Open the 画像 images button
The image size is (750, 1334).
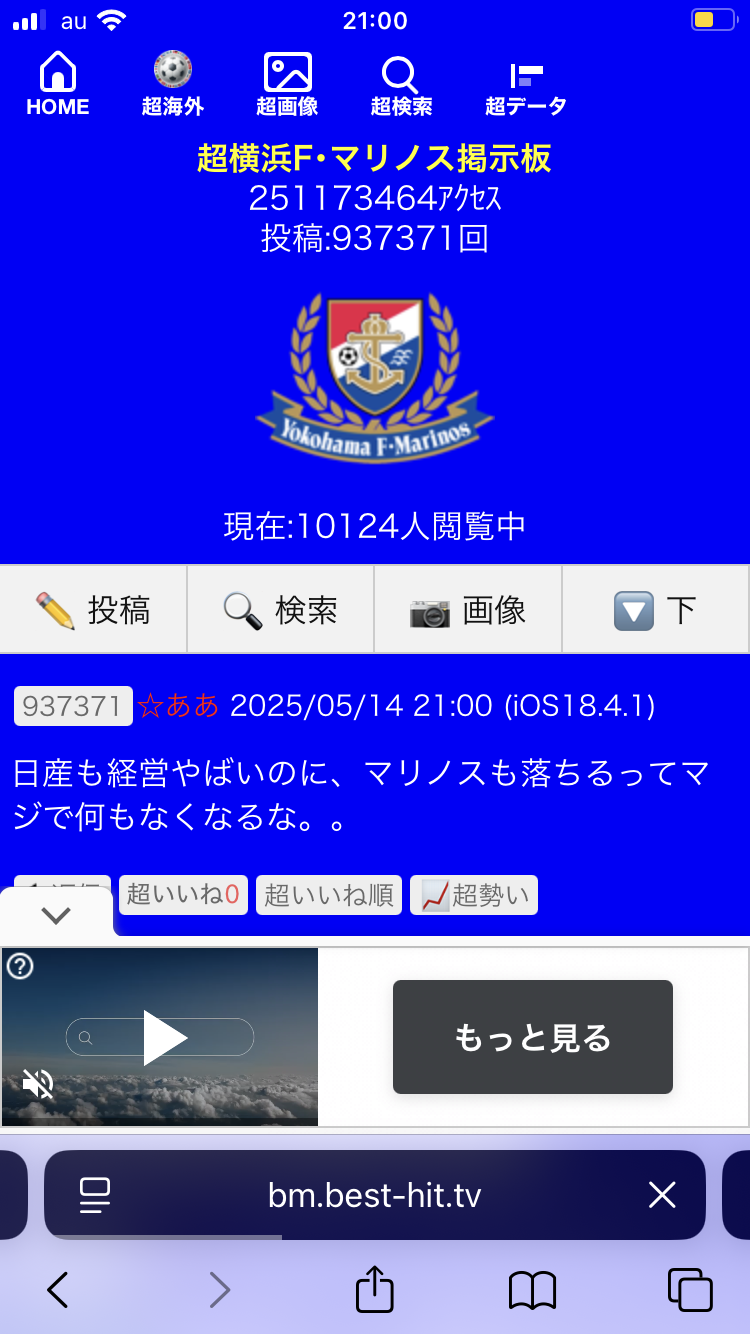click(x=468, y=610)
